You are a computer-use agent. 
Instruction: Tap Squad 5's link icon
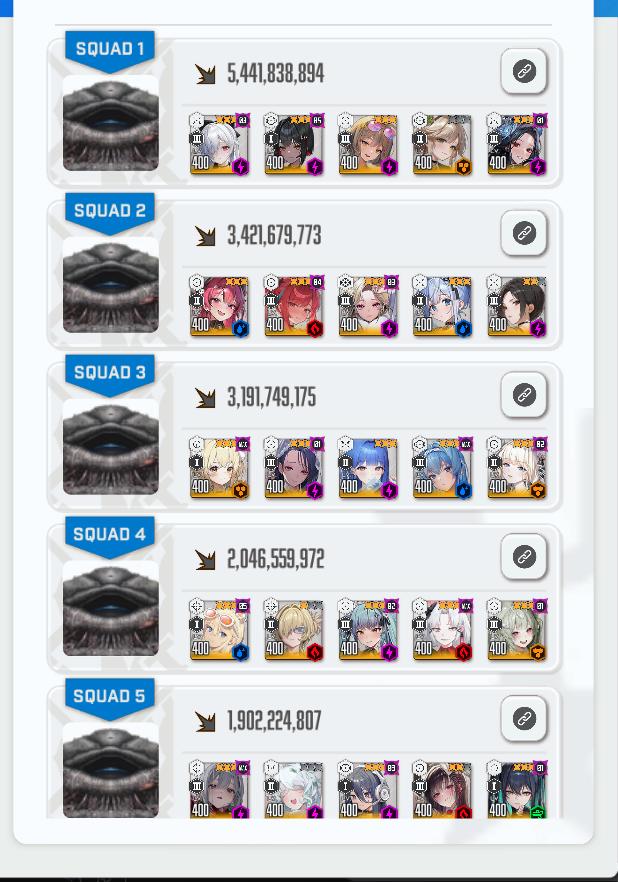pyautogui.click(x=523, y=719)
